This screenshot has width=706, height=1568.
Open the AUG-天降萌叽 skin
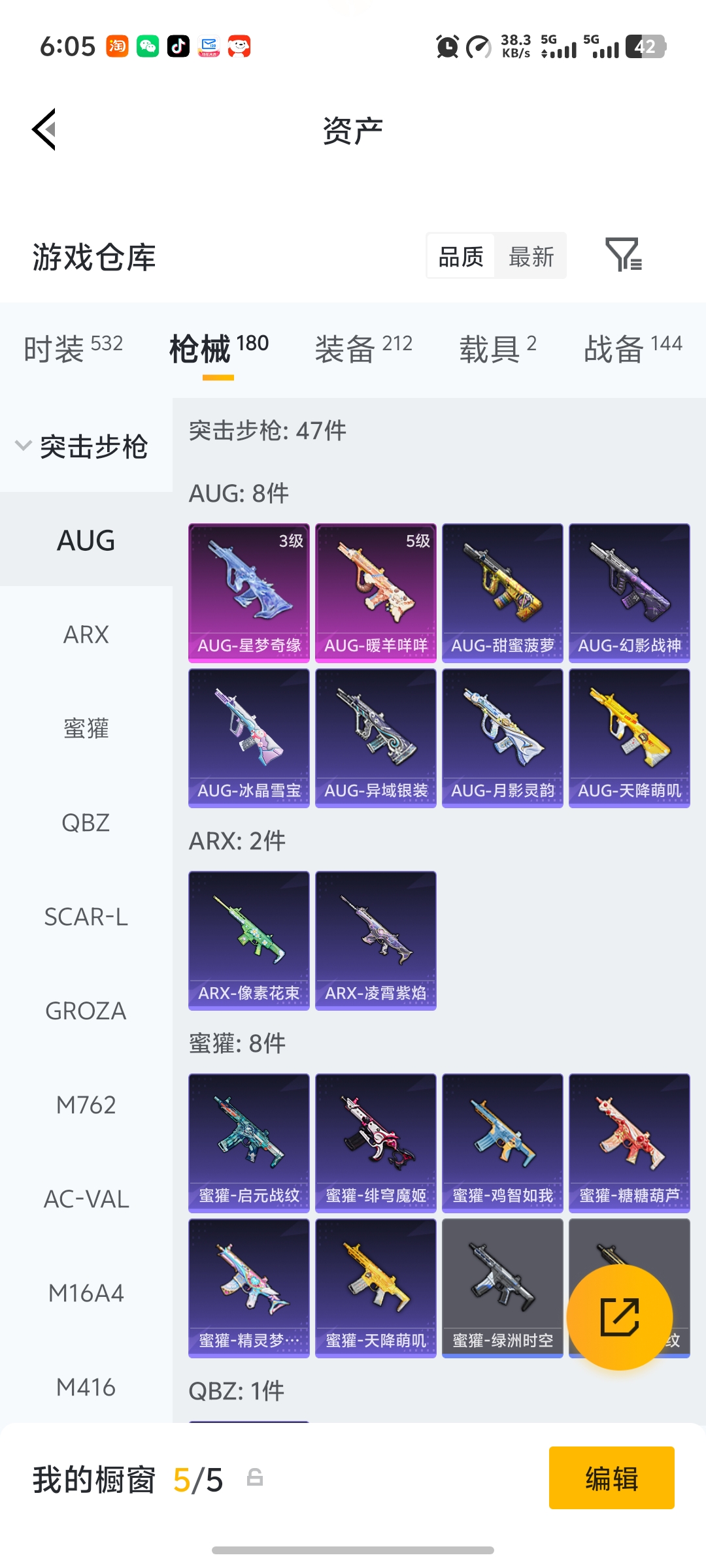630,738
